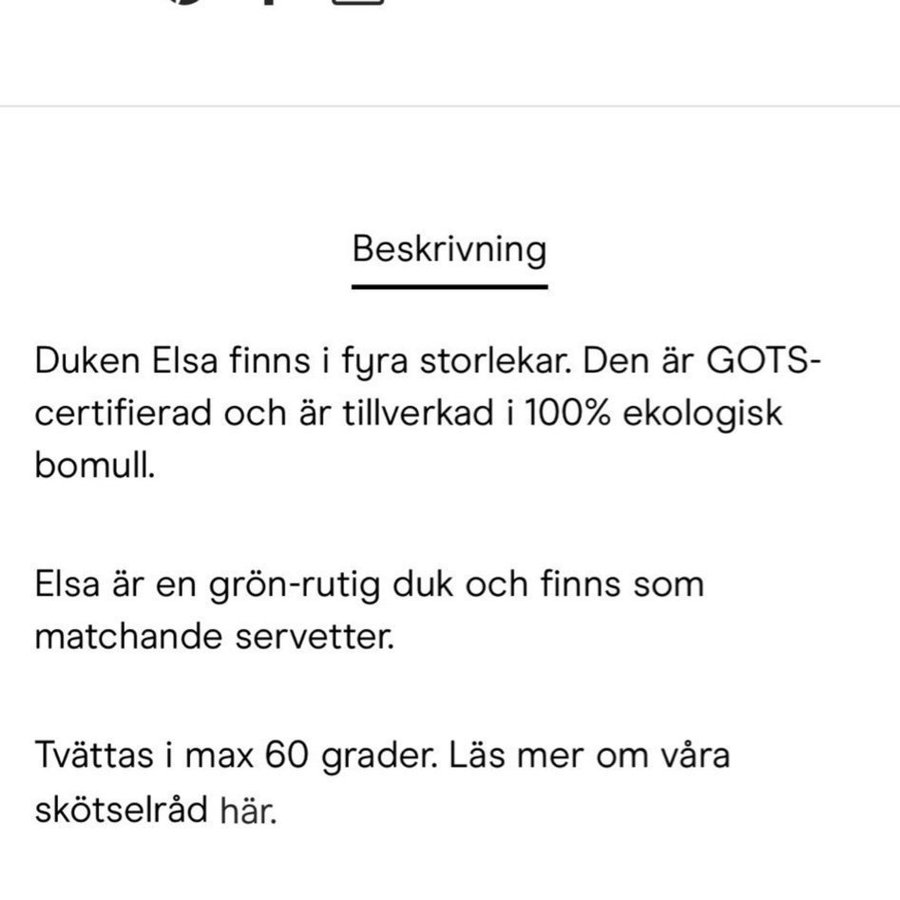Select the Beskrivning tab
Image resolution: width=900 pixels, height=900 pixels.
click(449, 250)
